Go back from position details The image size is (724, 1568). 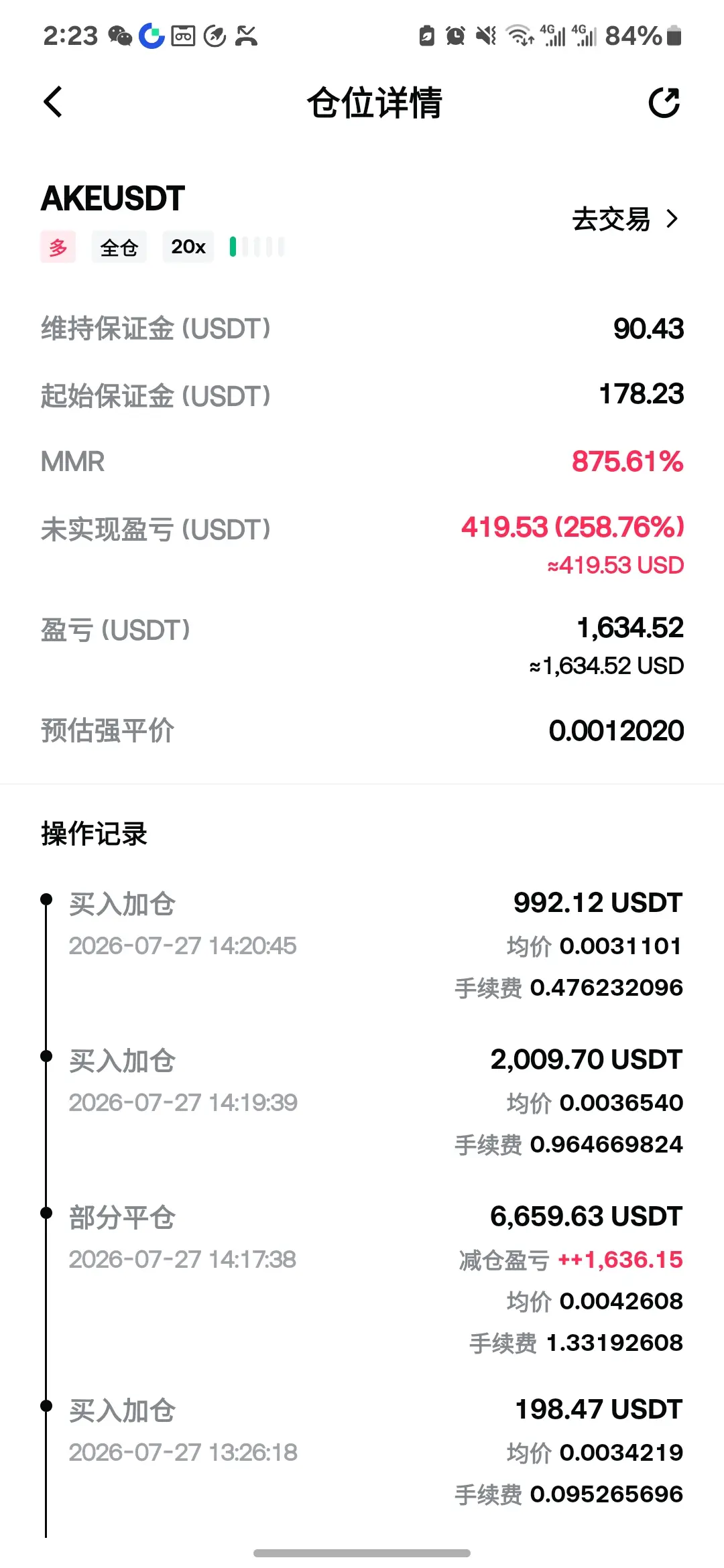point(53,102)
